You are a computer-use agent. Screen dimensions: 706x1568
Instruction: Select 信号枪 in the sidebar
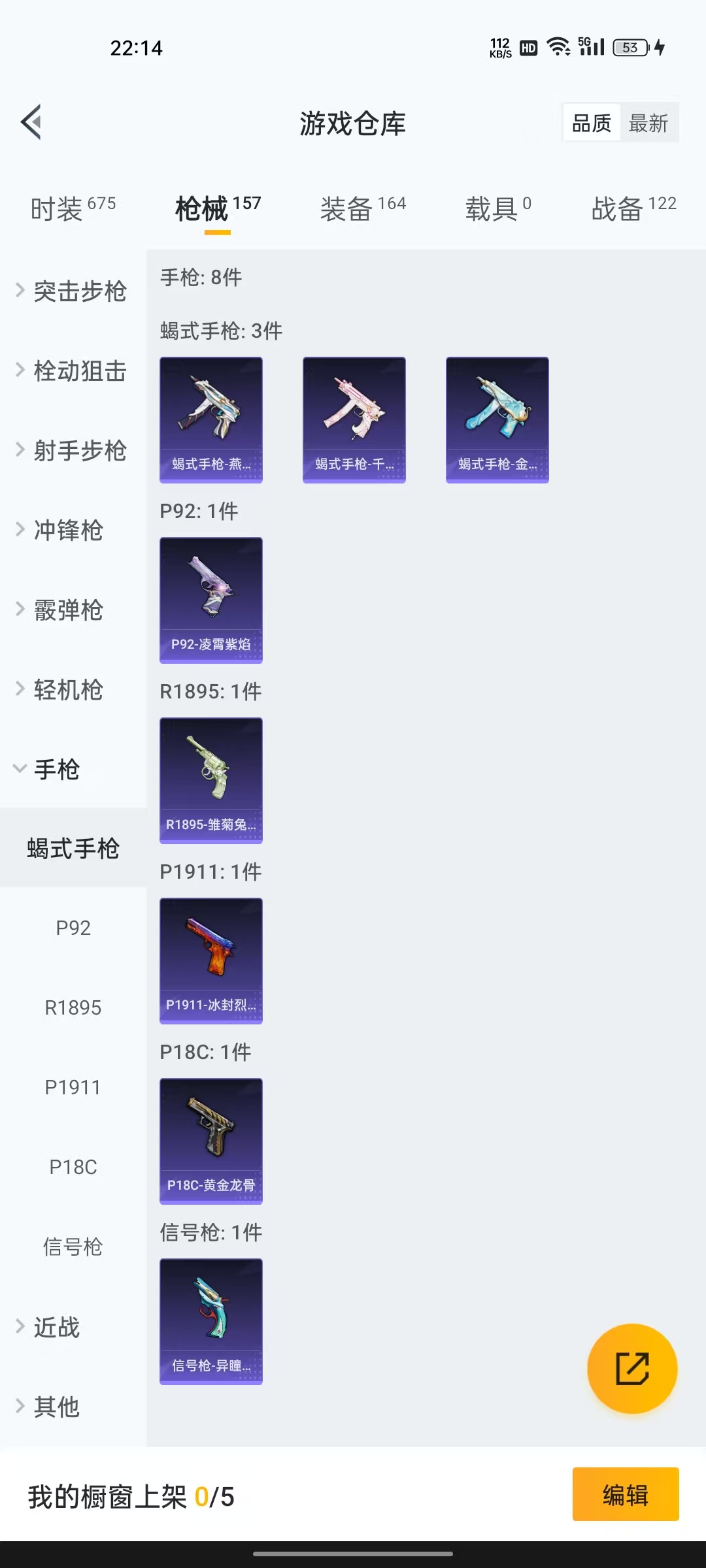(73, 1247)
